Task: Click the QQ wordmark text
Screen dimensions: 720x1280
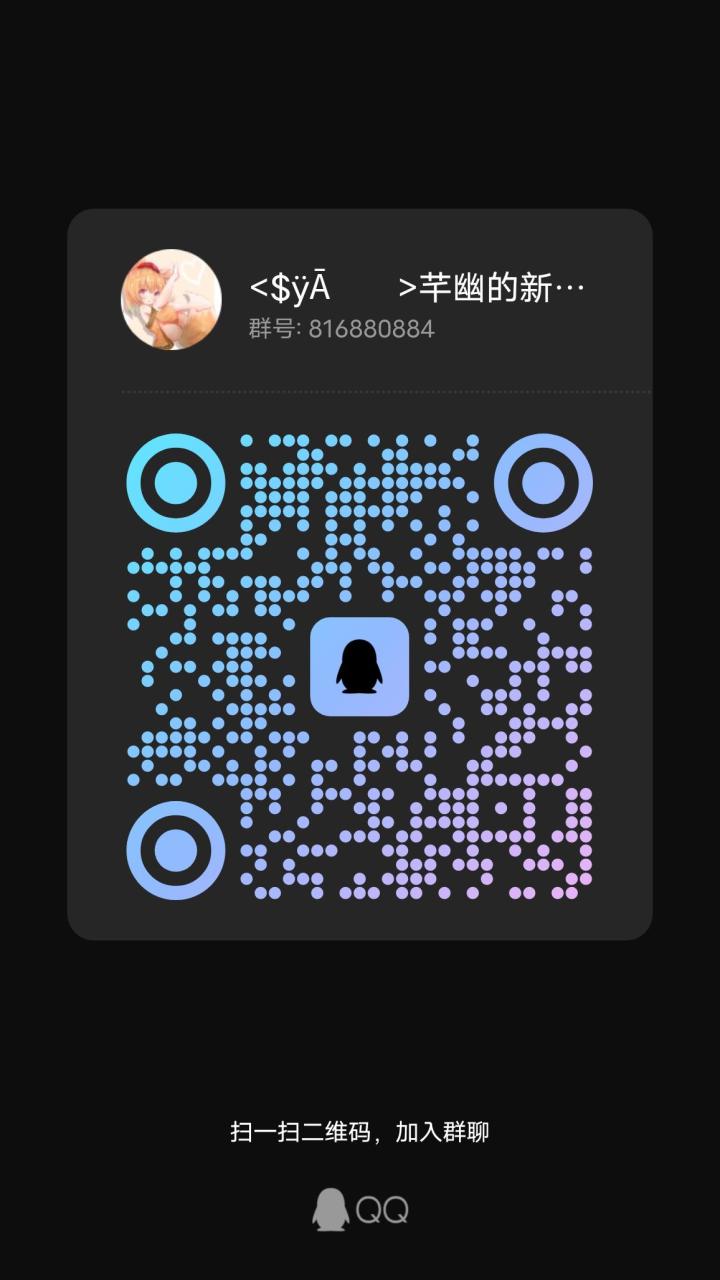Action: 383,1207
